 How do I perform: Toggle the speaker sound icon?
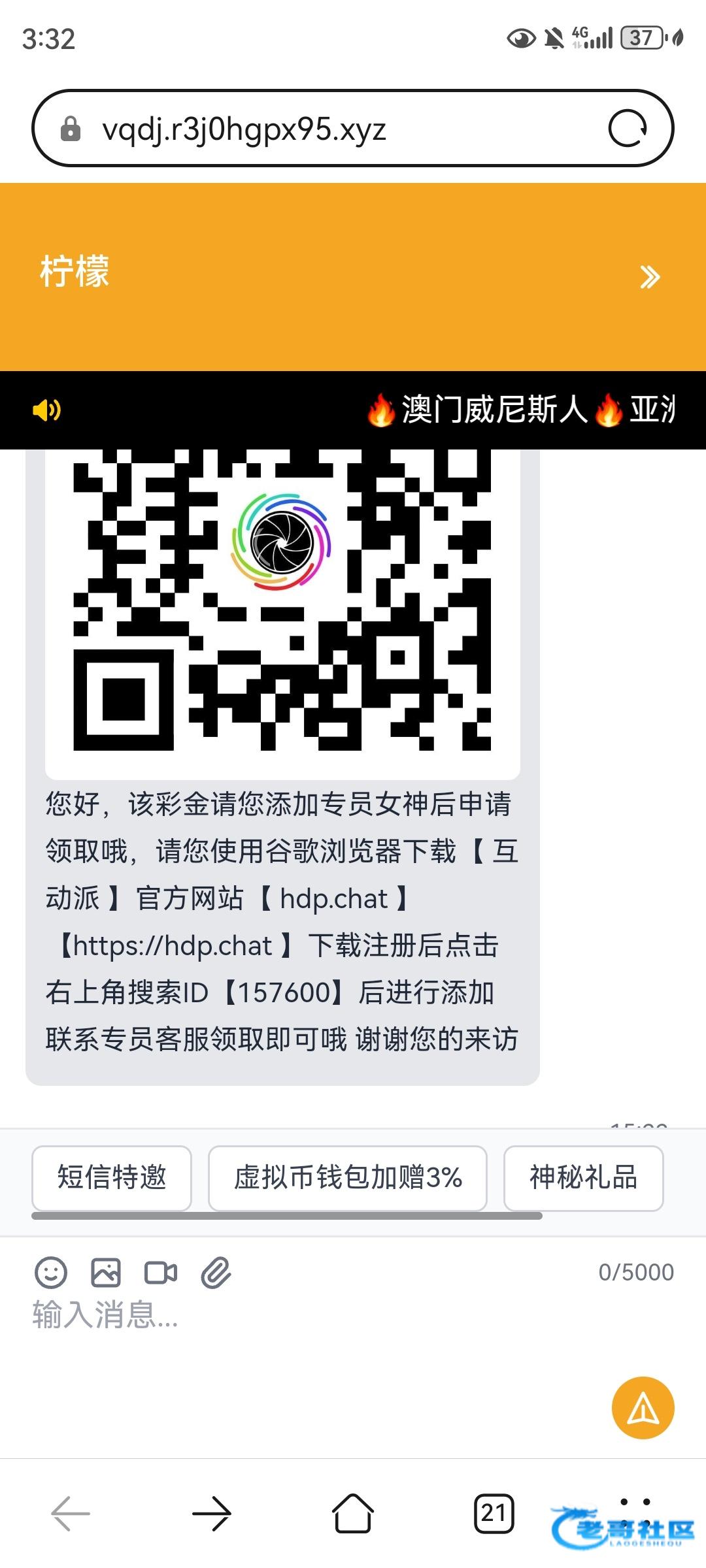(46, 410)
